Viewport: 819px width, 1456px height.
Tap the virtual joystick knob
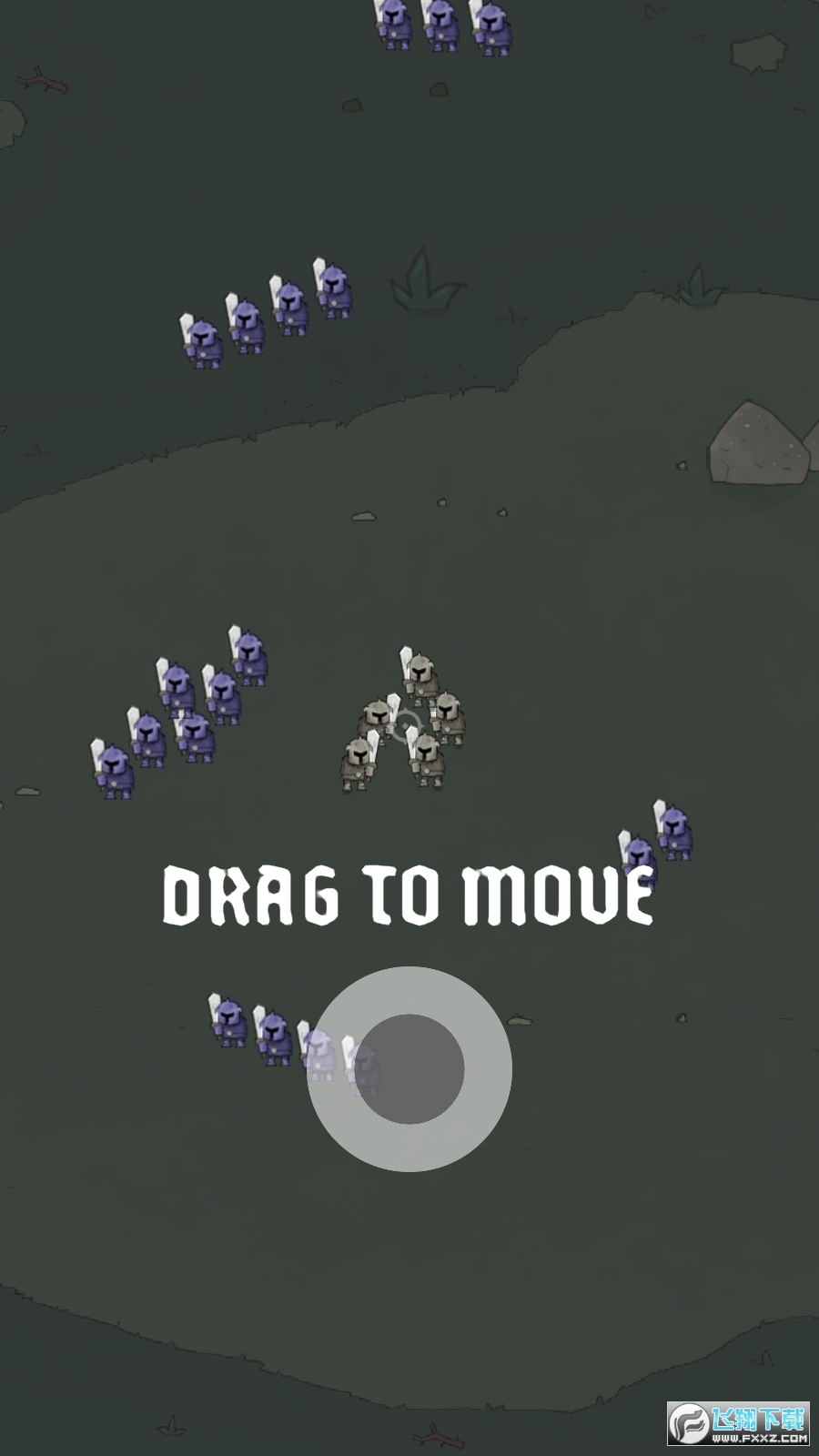(x=409, y=1069)
